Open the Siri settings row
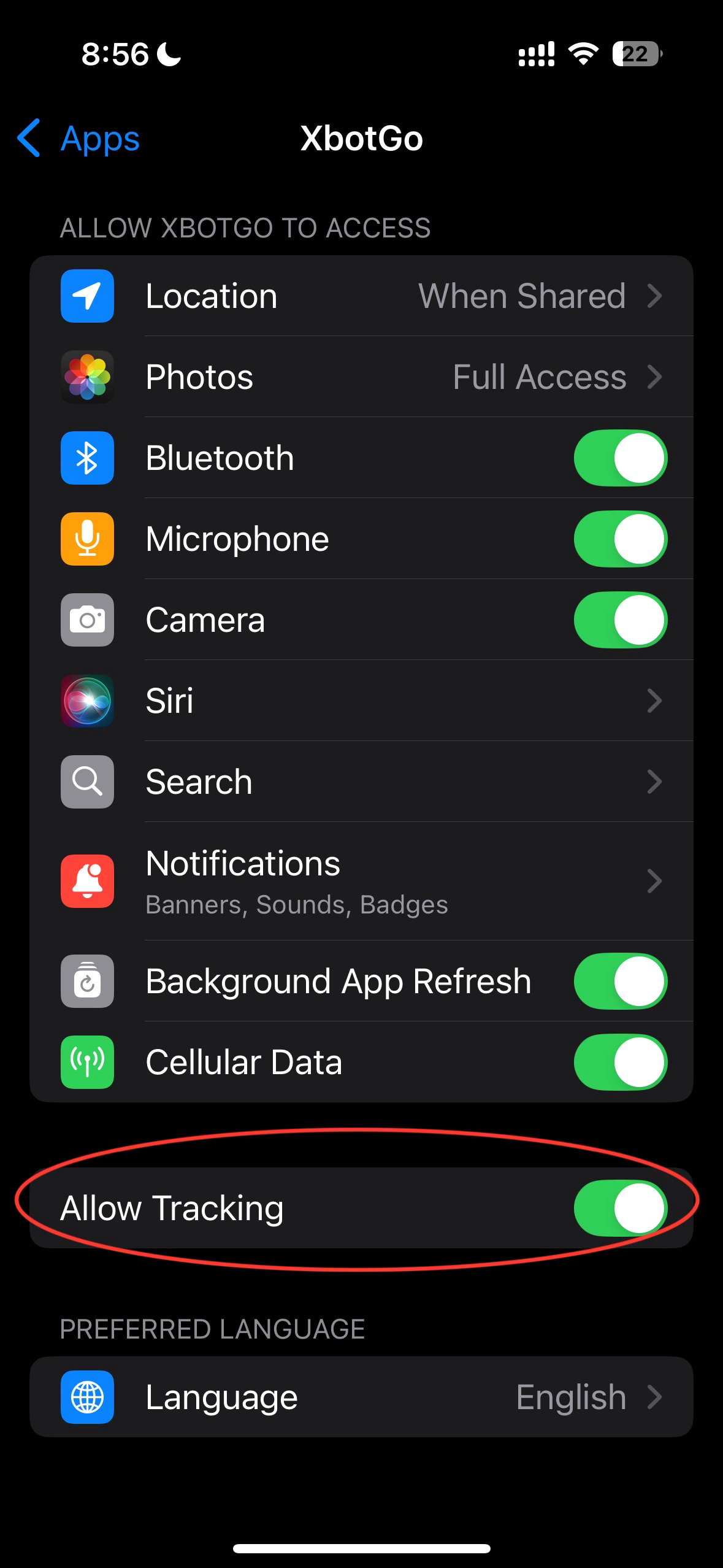This screenshot has width=723, height=1568. pos(361,701)
